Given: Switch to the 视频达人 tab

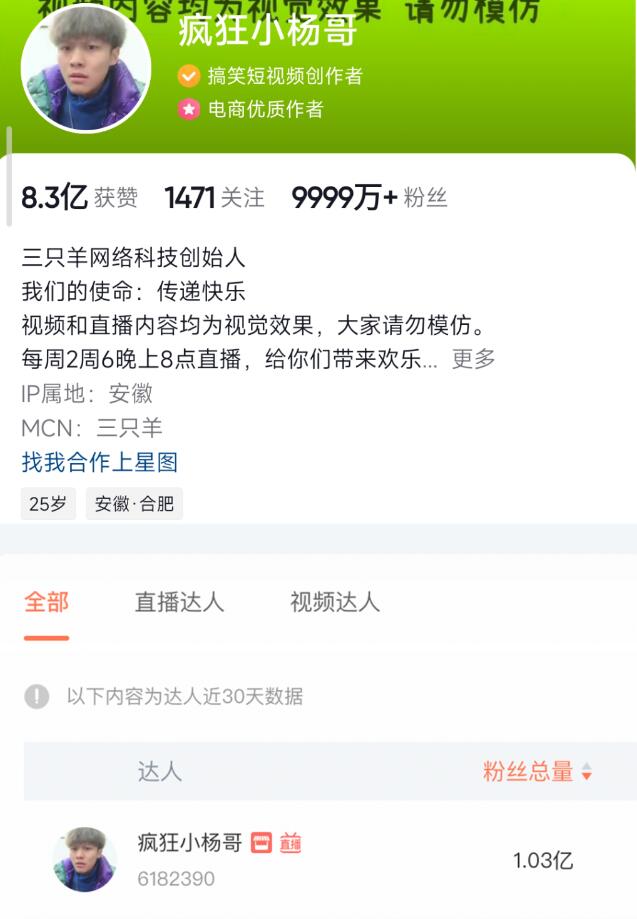Looking at the screenshot, I should (x=334, y=602).
